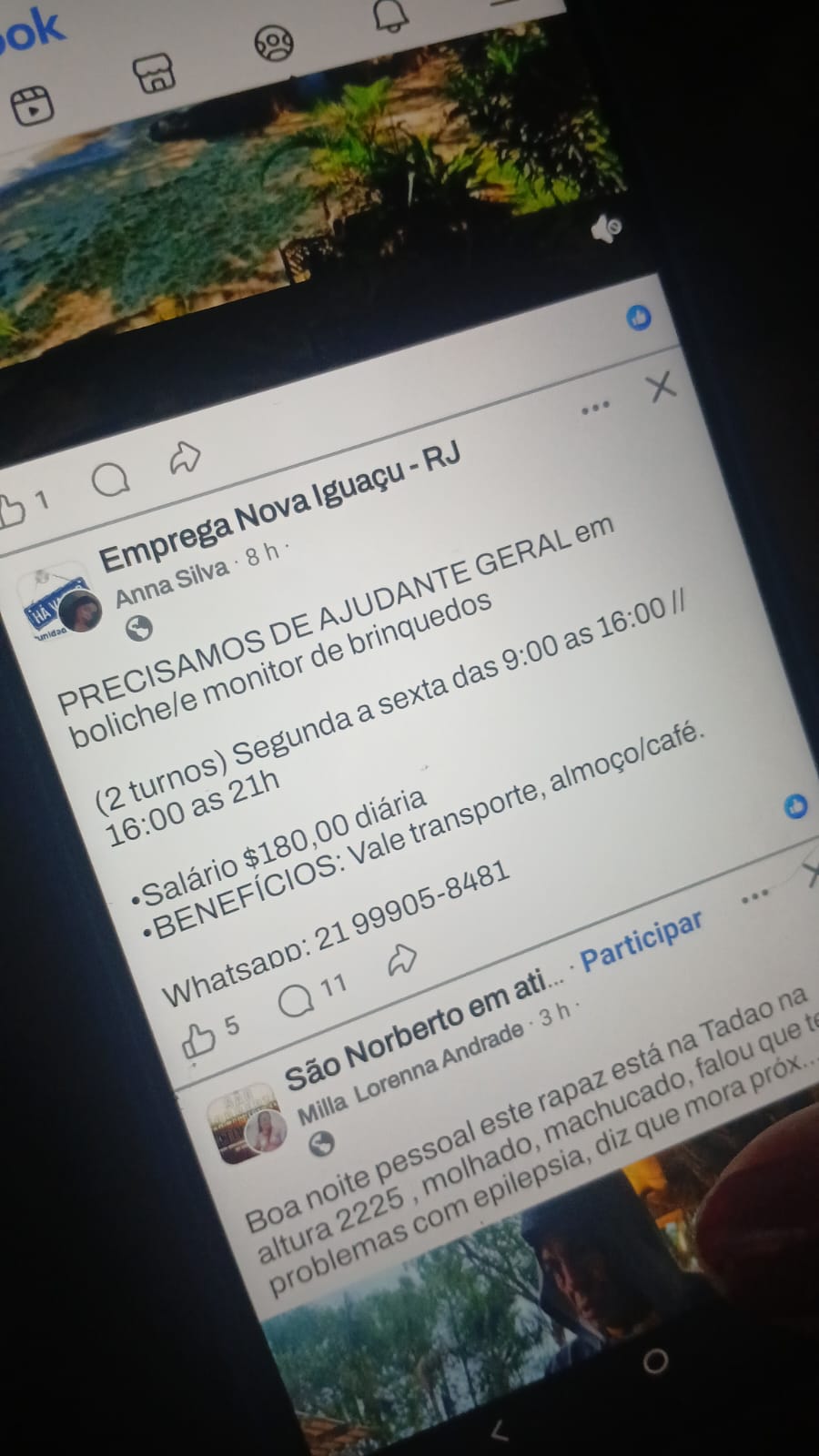View Anna Silva's profile

click(x=172, y=582)
